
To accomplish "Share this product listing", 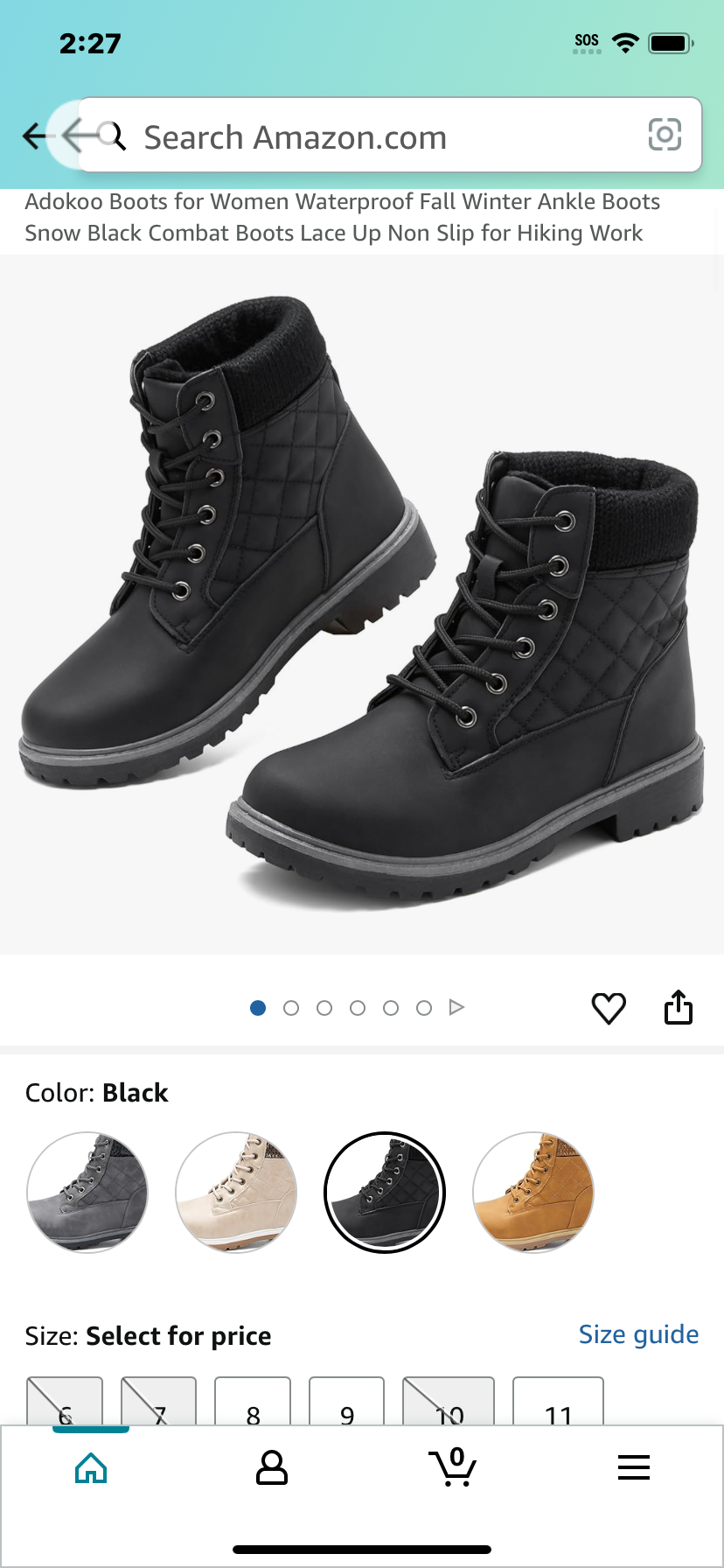I will click(679, 1007).
